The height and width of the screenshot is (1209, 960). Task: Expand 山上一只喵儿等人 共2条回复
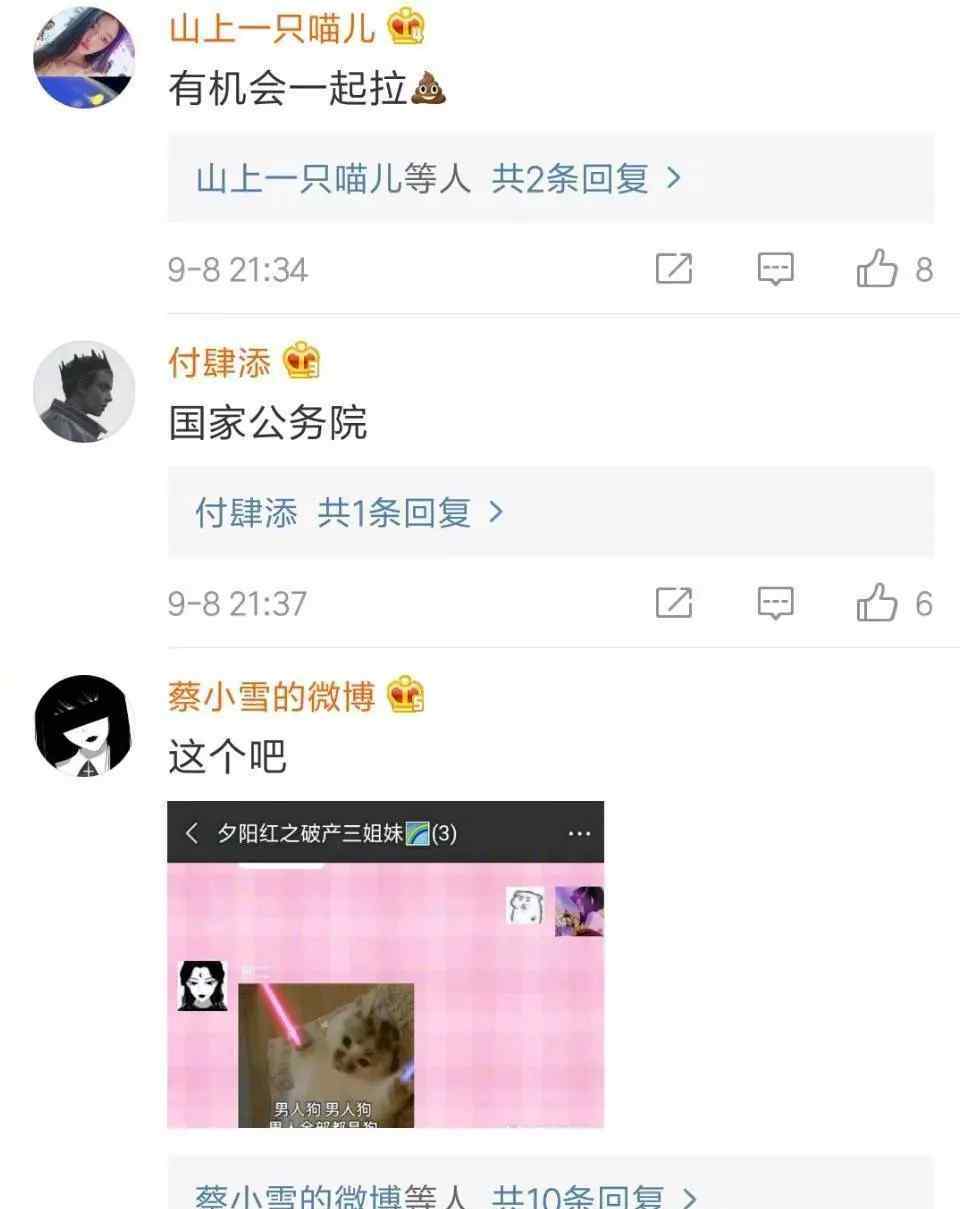click(x=438, y=179)
